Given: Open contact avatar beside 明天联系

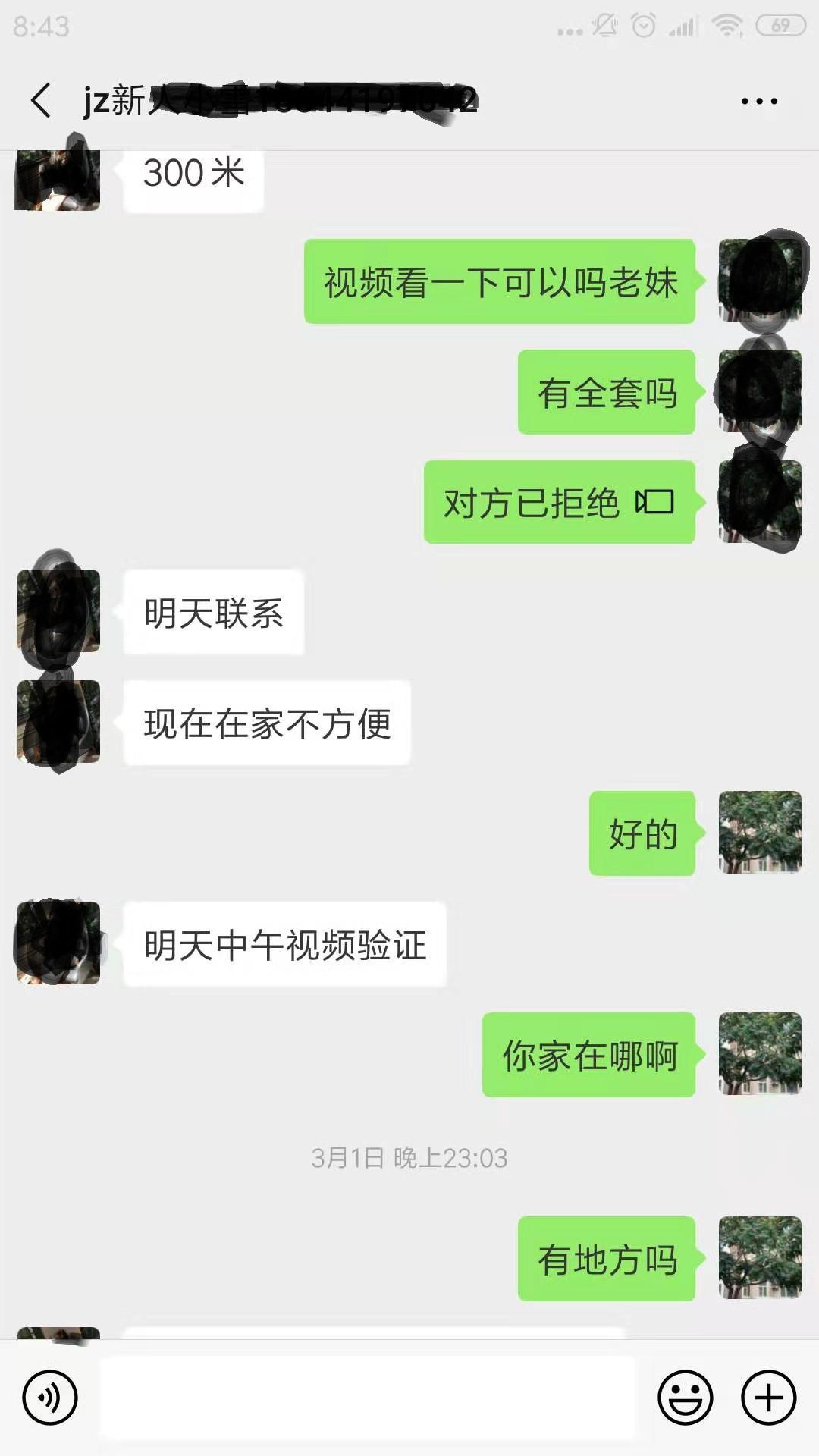Looking at the screenshot, I should pyautogui.click(x=59, y=611).
